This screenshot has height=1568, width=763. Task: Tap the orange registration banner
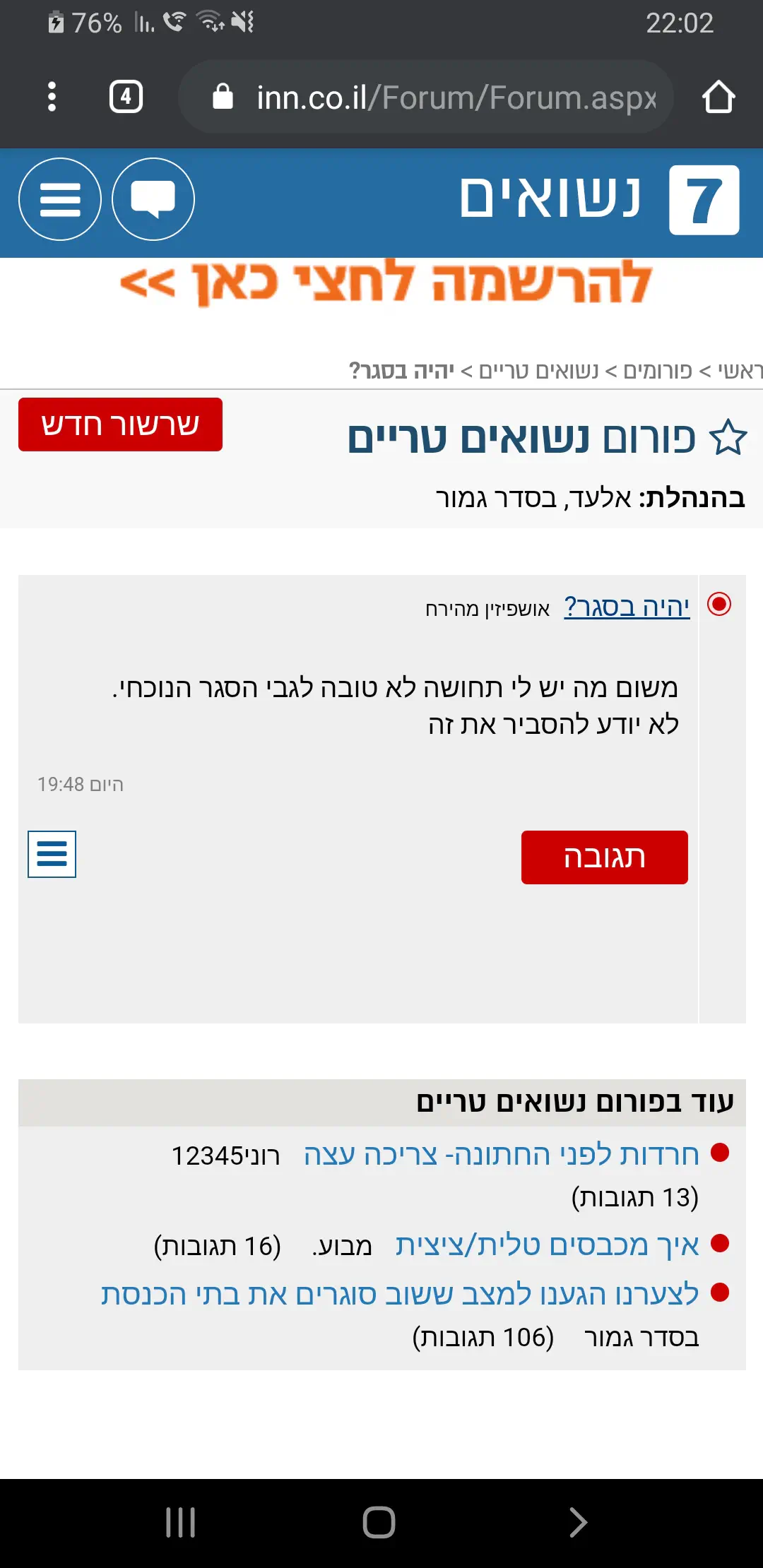click(385, 283)
